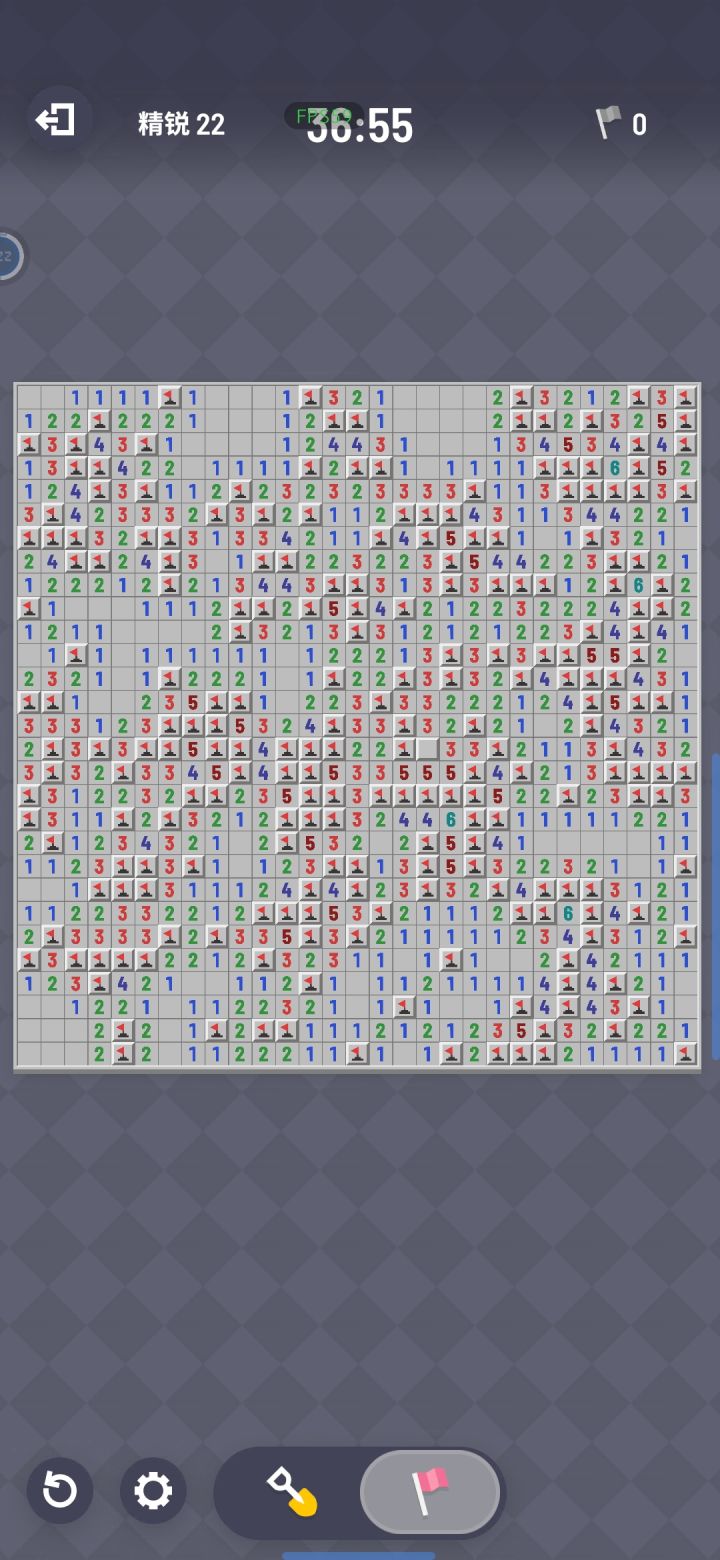Viewport: 720px width, 1560px height.
Task: Select the pink flag marking tool
Action: [430, 1490]
